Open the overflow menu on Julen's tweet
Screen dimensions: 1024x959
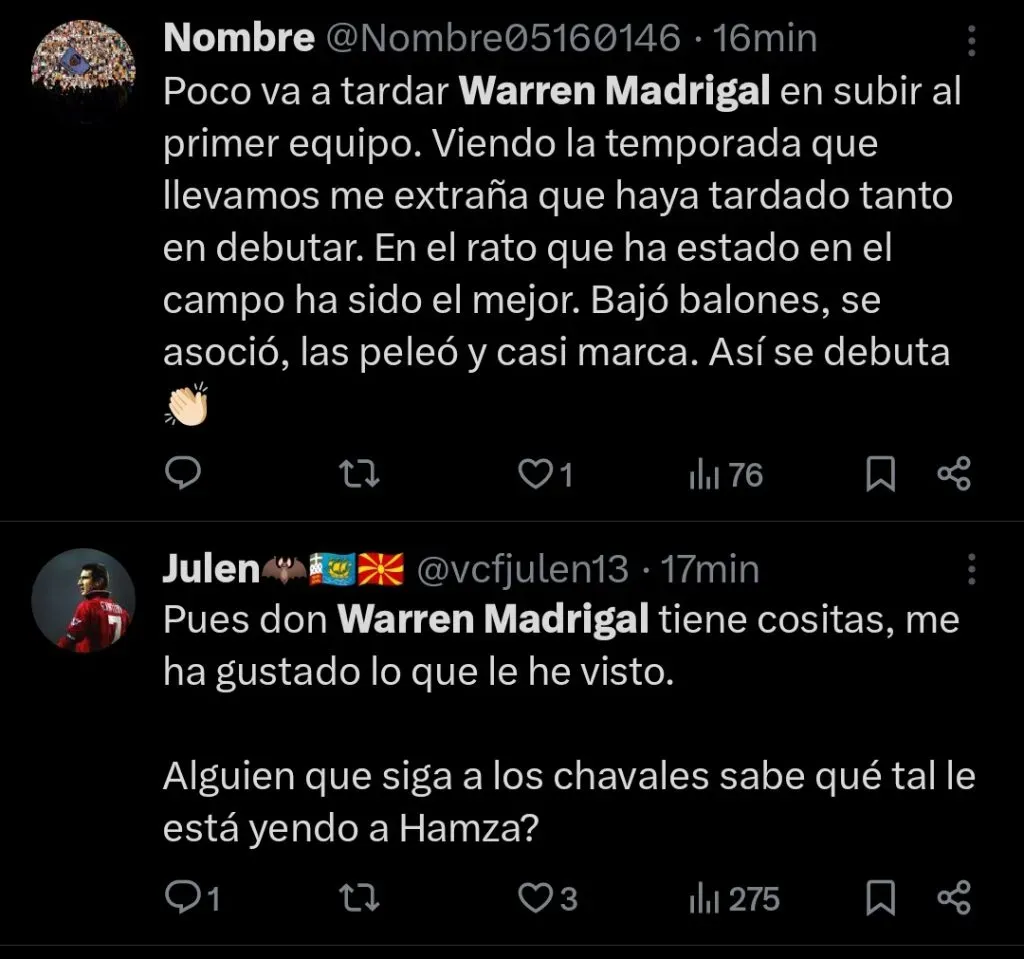pyautogui.click(x=971, y=570)
